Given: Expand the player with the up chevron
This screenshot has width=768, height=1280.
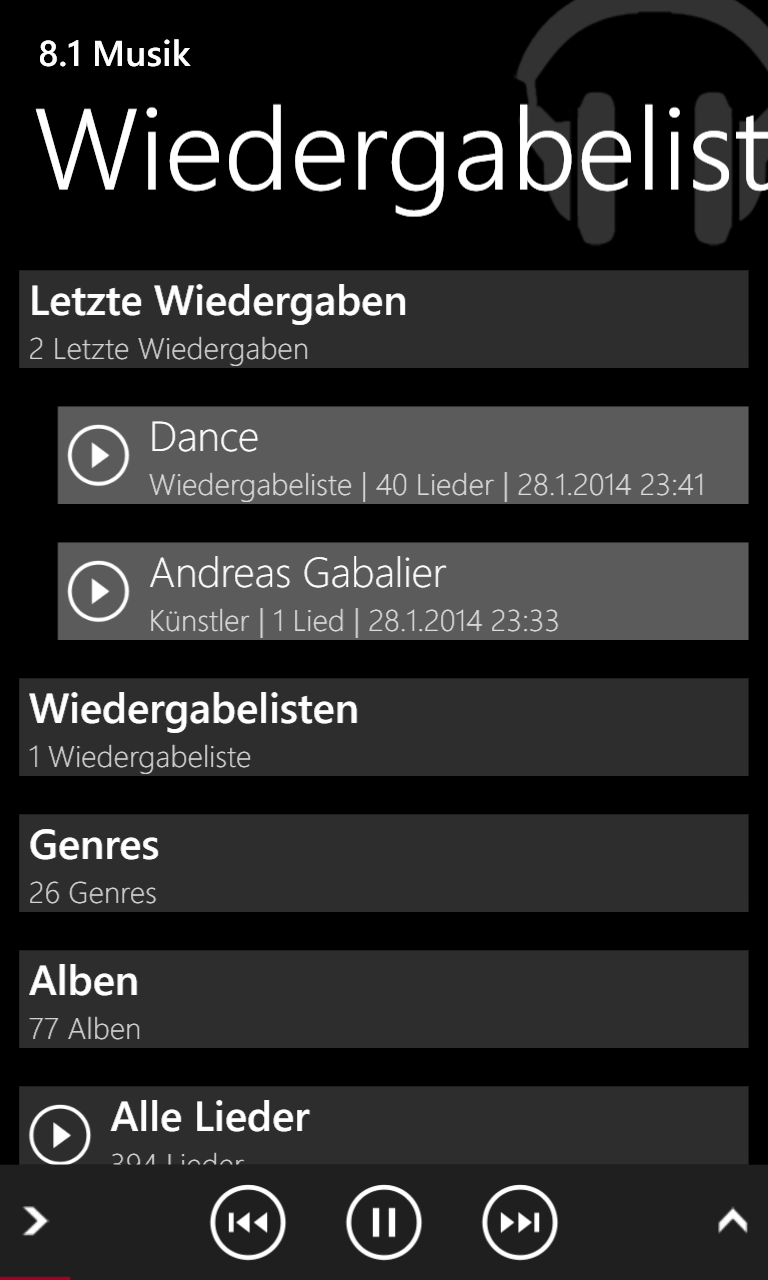Looking at the screenshot, I should 733,1221.
